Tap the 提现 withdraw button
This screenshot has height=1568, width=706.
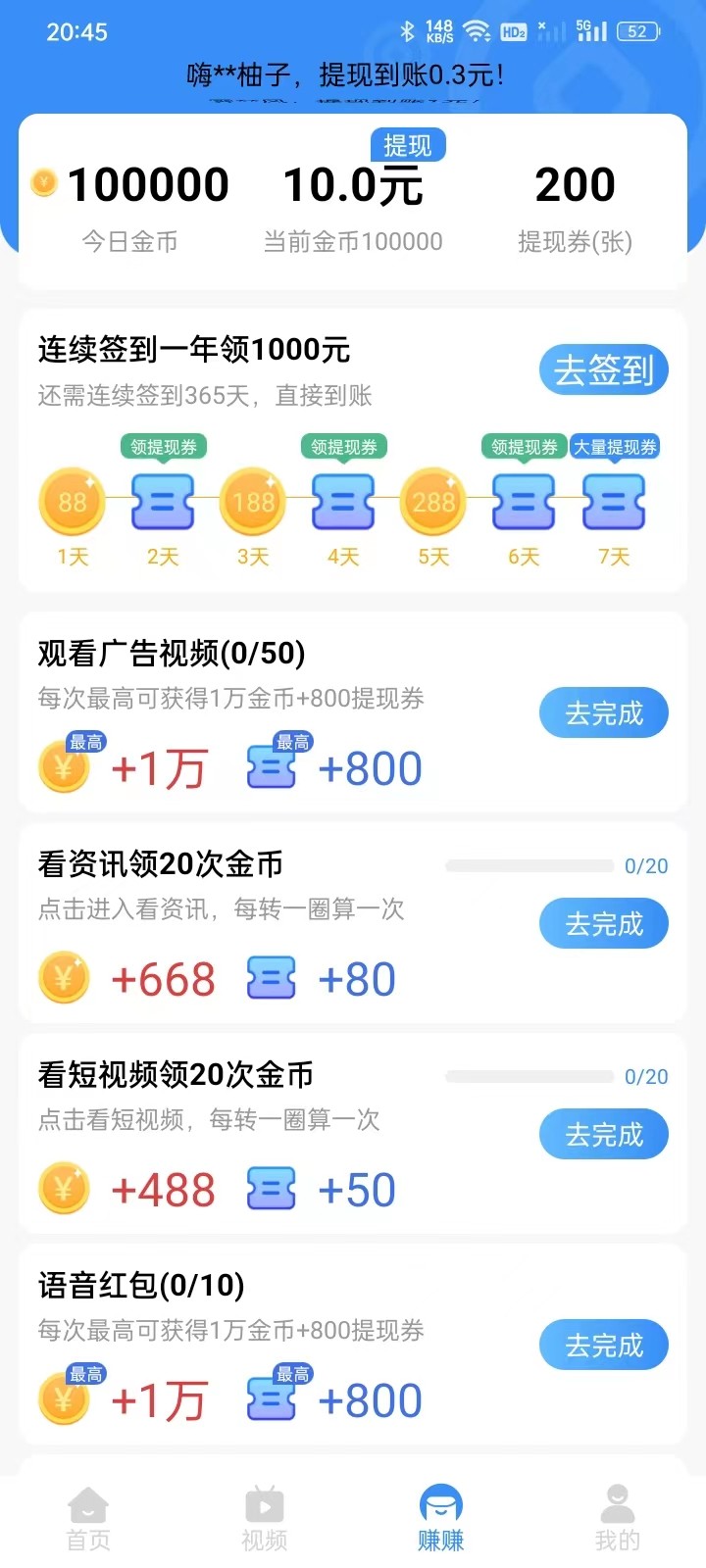[408, 146]
